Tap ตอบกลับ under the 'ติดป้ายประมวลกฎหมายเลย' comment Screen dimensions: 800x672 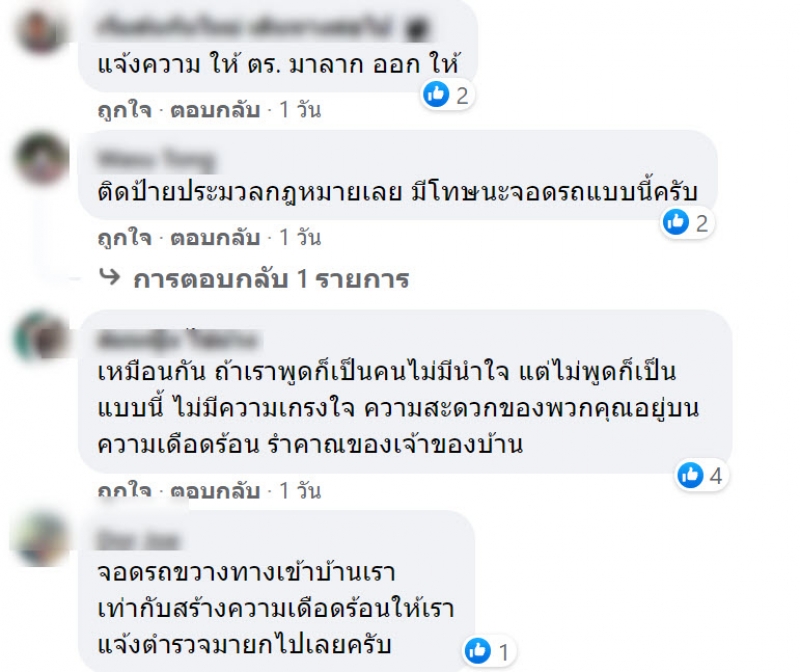(217, 238)
